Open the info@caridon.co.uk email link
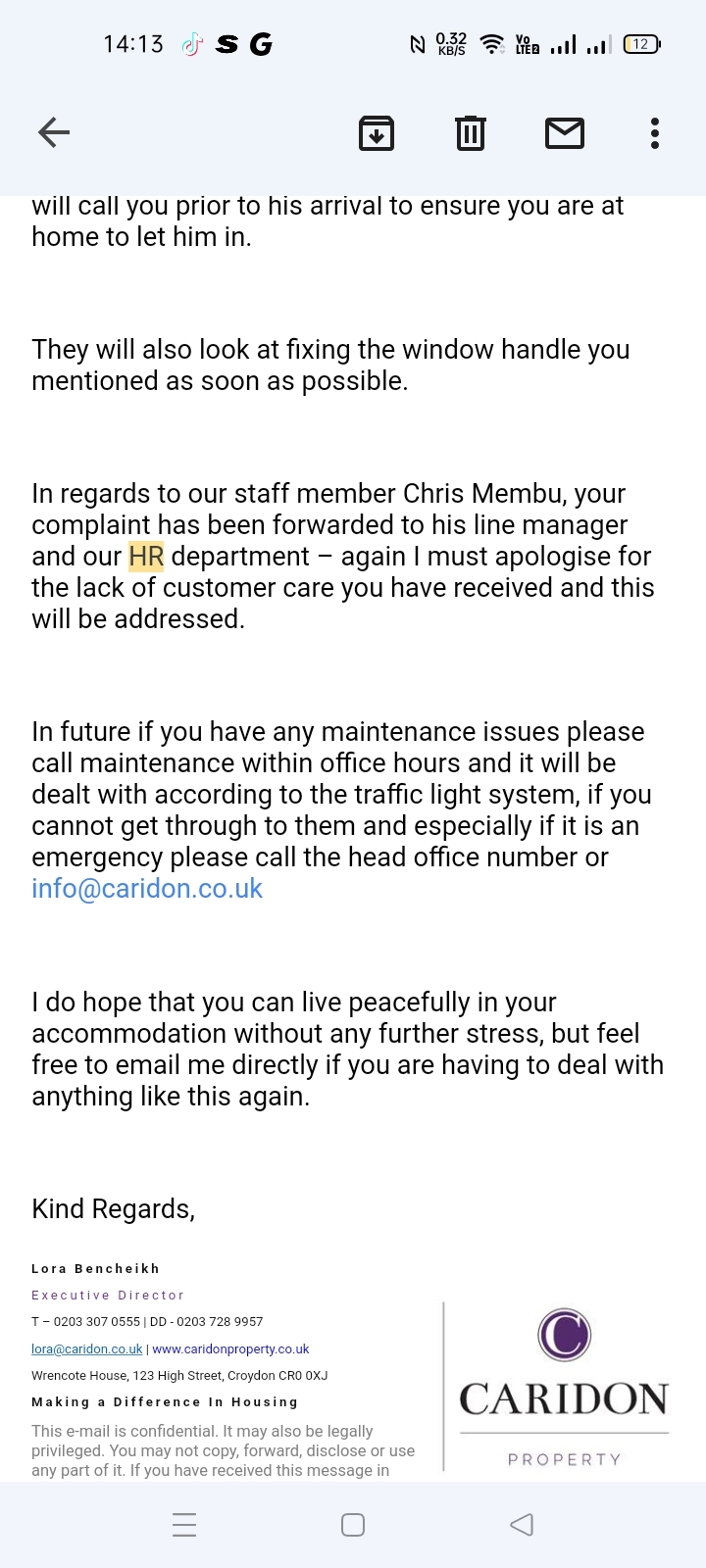 tap(147, 889)
